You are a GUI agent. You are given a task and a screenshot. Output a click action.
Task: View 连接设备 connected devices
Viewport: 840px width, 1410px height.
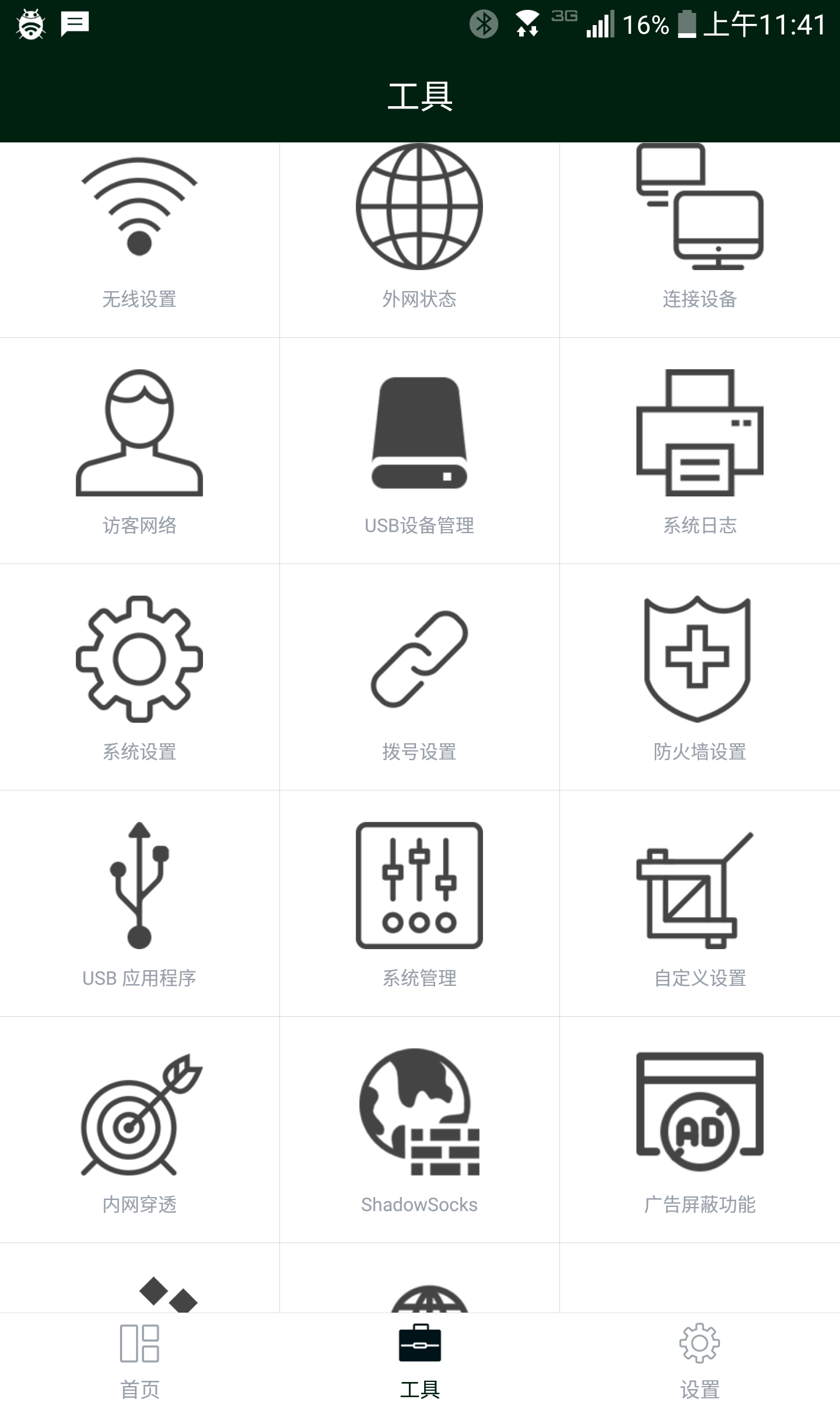click(x=699, y=233)
